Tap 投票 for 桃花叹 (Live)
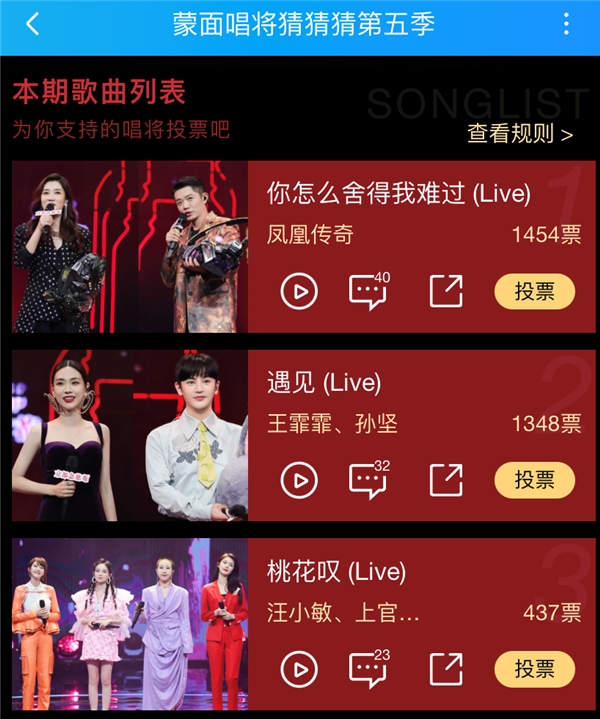Screen dimensions: 600x719 [534, 669]
